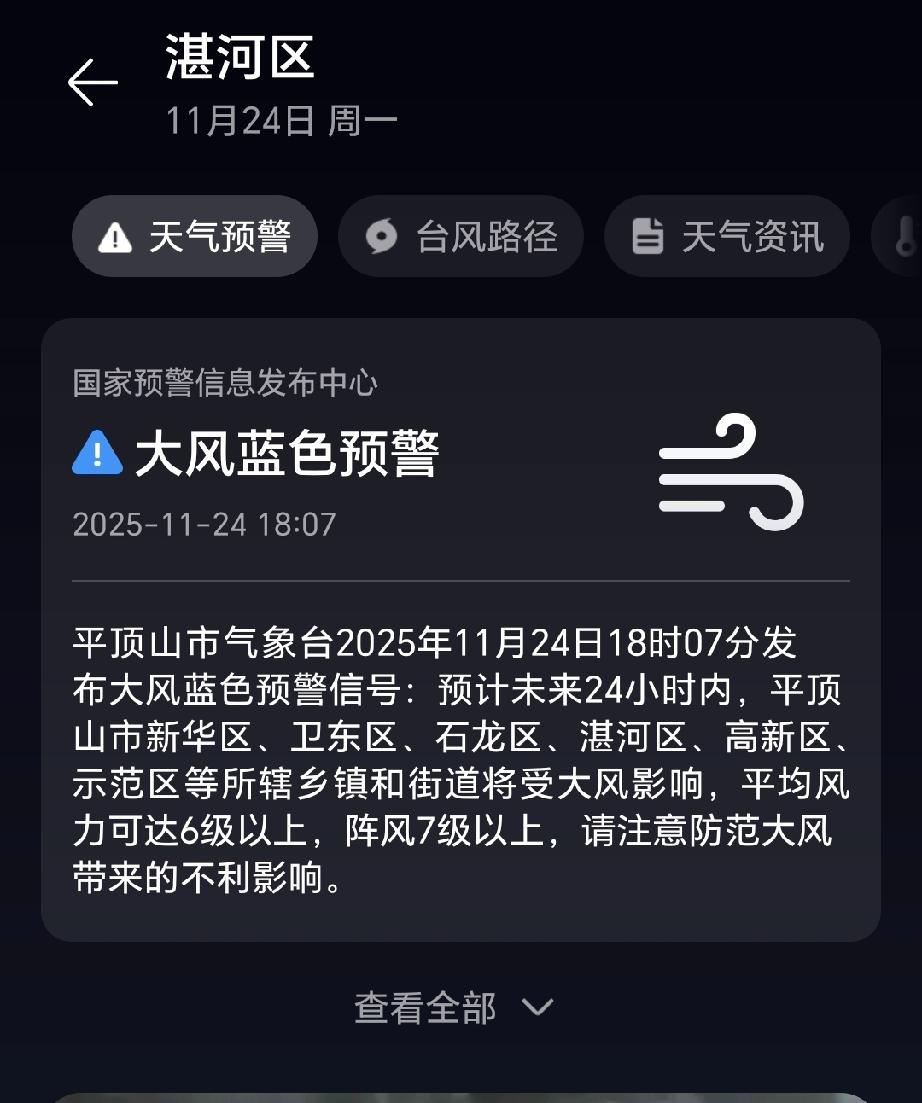Screen dimensions: 922x1103
Task: Click the document icon on 天气资讯 tab
Action: coord(648,236)
